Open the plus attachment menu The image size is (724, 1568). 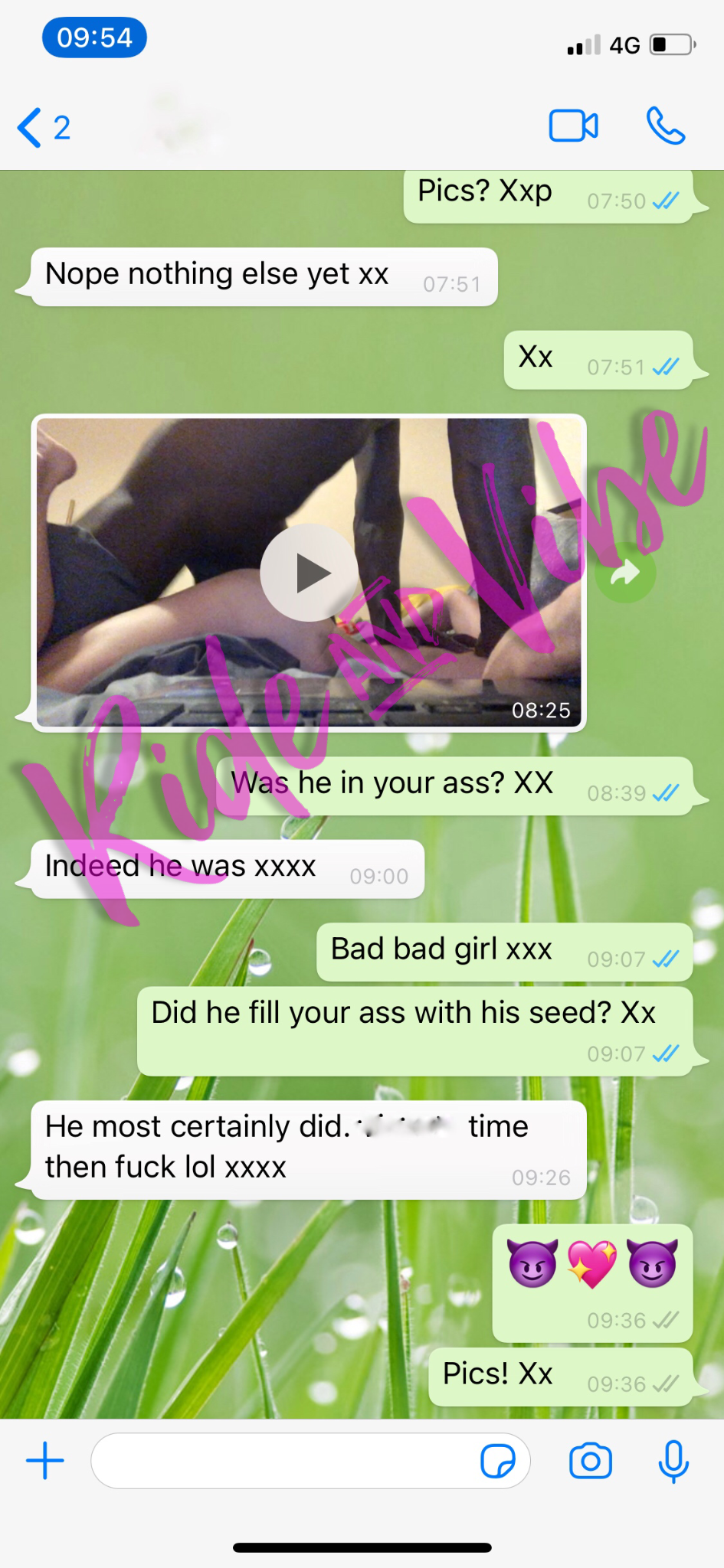[x=45, y=1461]
